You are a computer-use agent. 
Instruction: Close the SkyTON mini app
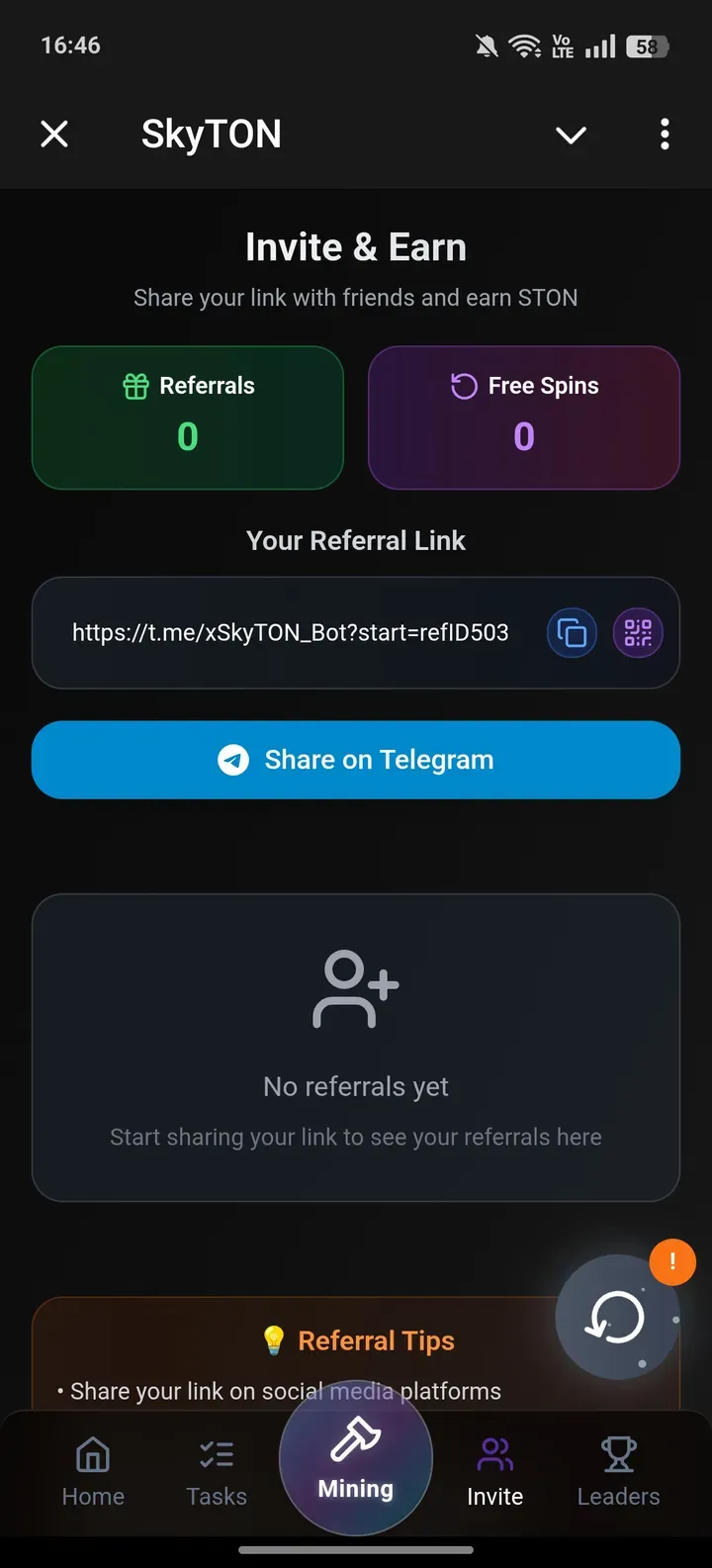click(54, 134)
